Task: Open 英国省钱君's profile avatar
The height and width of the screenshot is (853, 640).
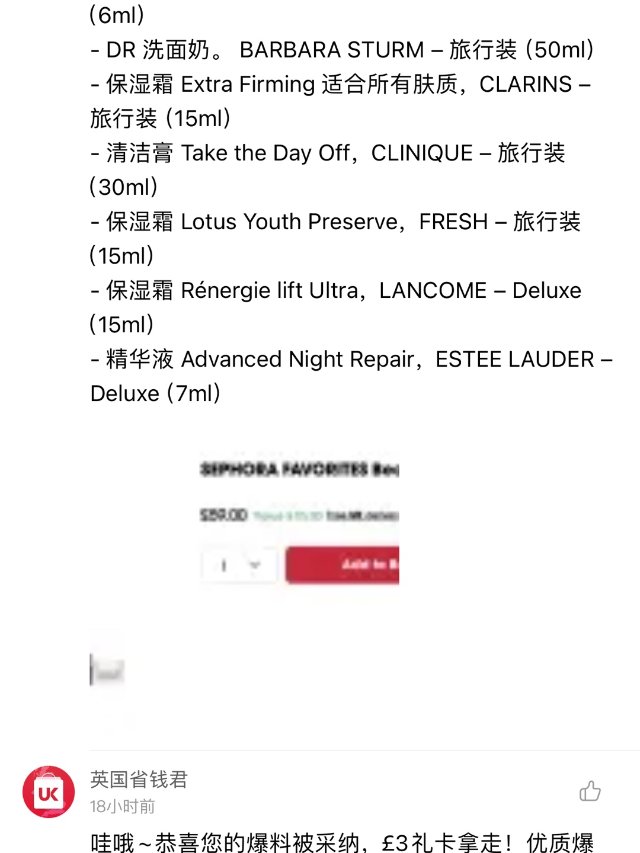Action: 49,793
